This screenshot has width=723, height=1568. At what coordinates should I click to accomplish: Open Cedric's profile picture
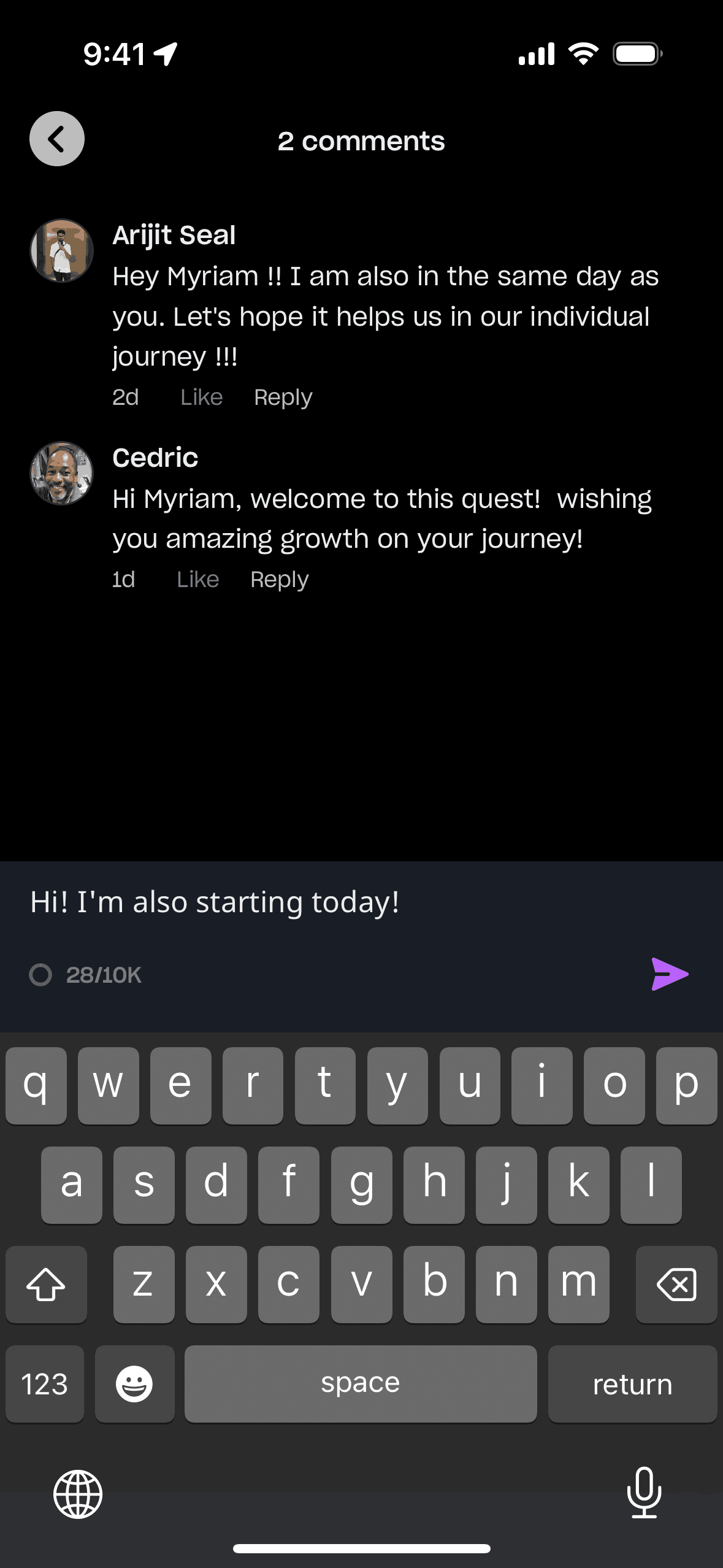(x=62, y=474)
